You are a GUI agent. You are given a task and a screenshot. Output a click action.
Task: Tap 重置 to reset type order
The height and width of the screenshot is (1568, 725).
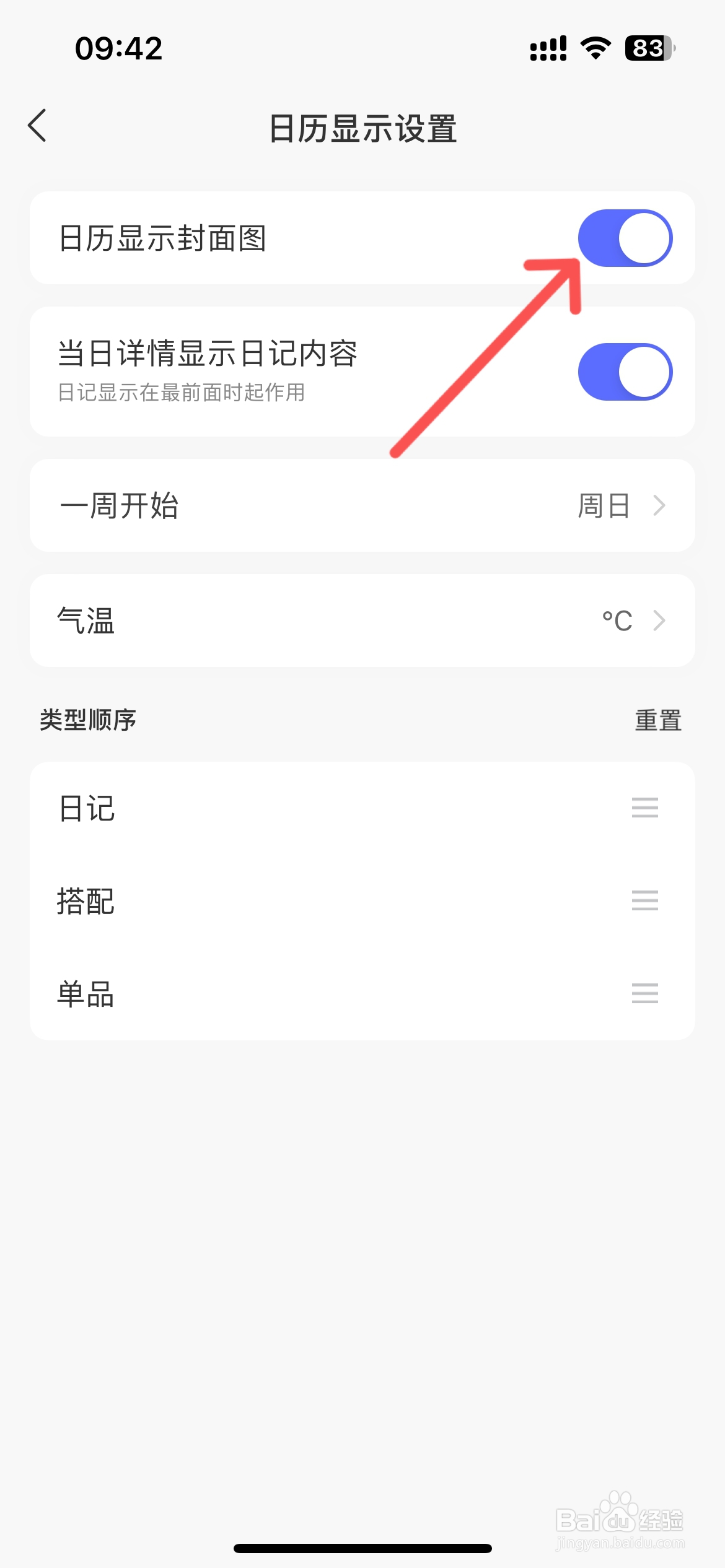[x=658, y=720]
